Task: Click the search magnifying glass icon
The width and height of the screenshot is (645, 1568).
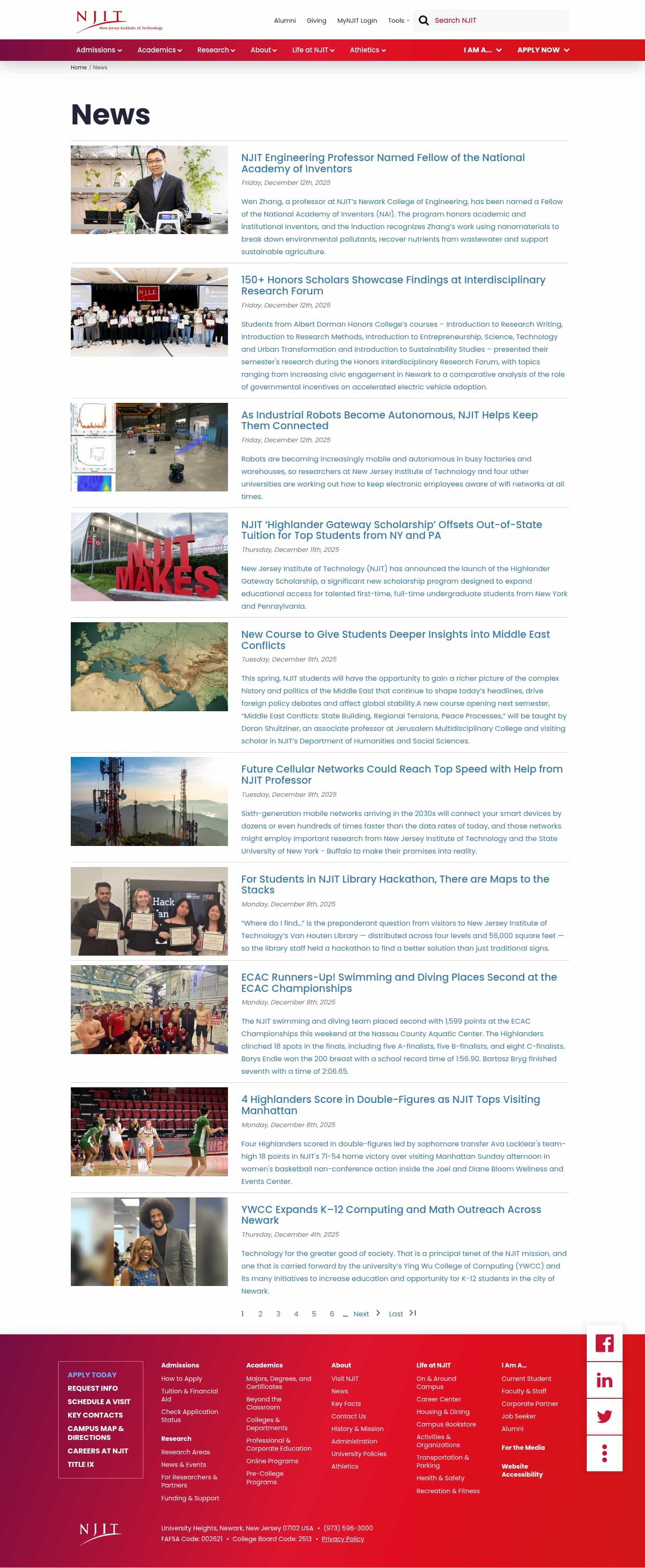Action: pyautogui.click(x=424, y=20)
